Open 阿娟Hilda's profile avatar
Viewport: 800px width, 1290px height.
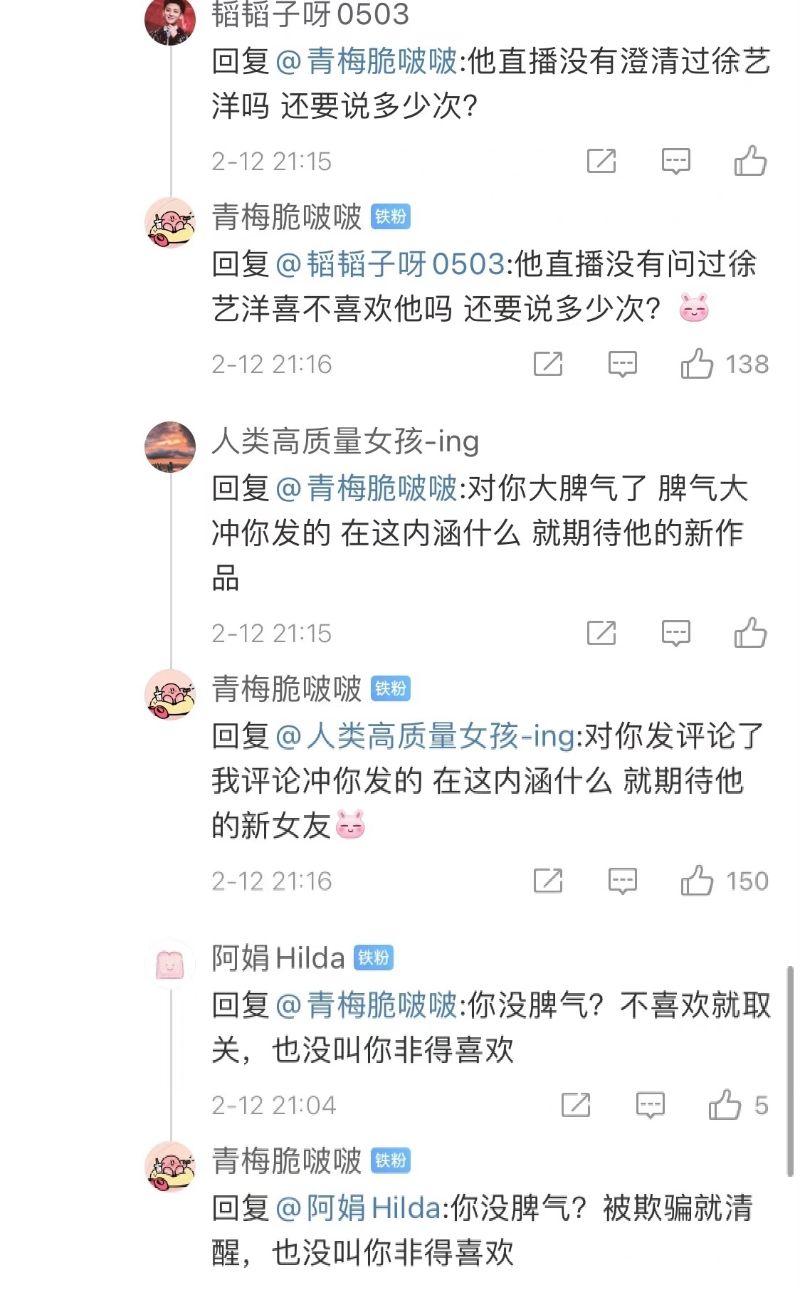coord(170,964)
